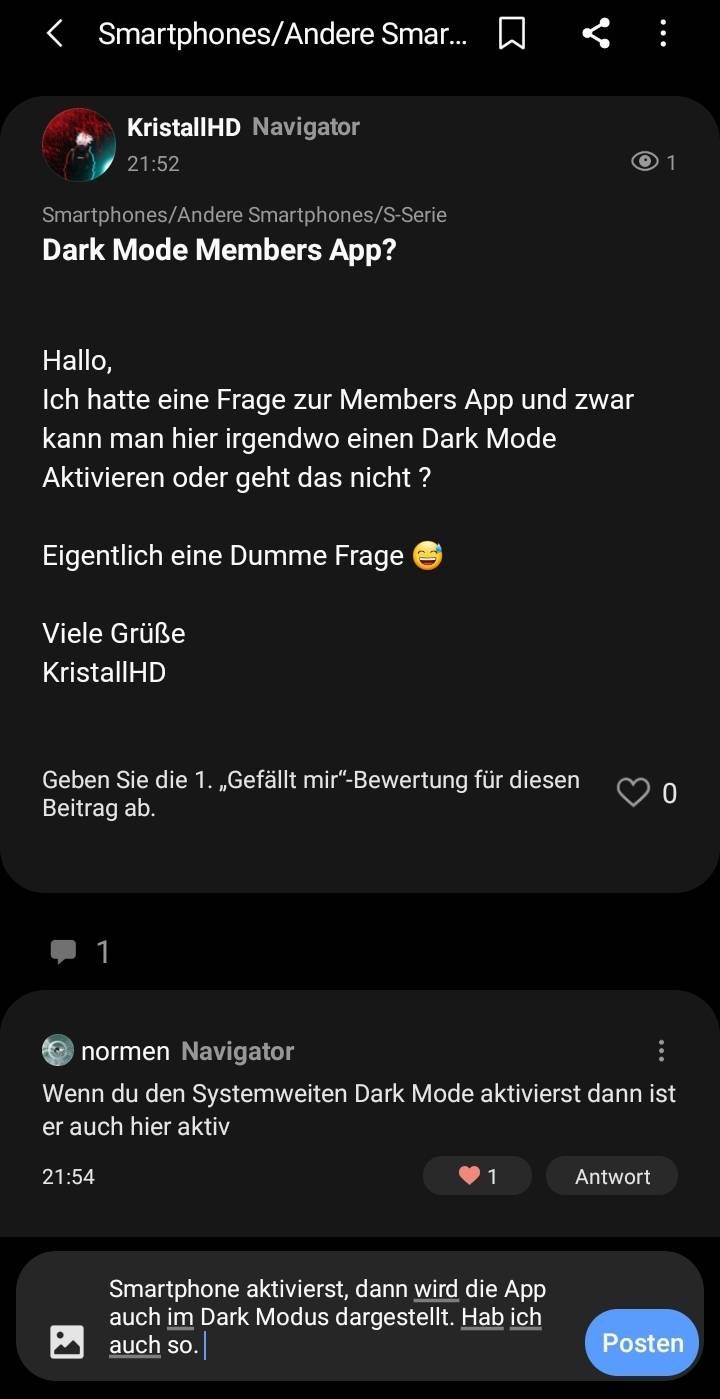
Task: Open KristallHD's profile picture
Action: coord(79,145)
